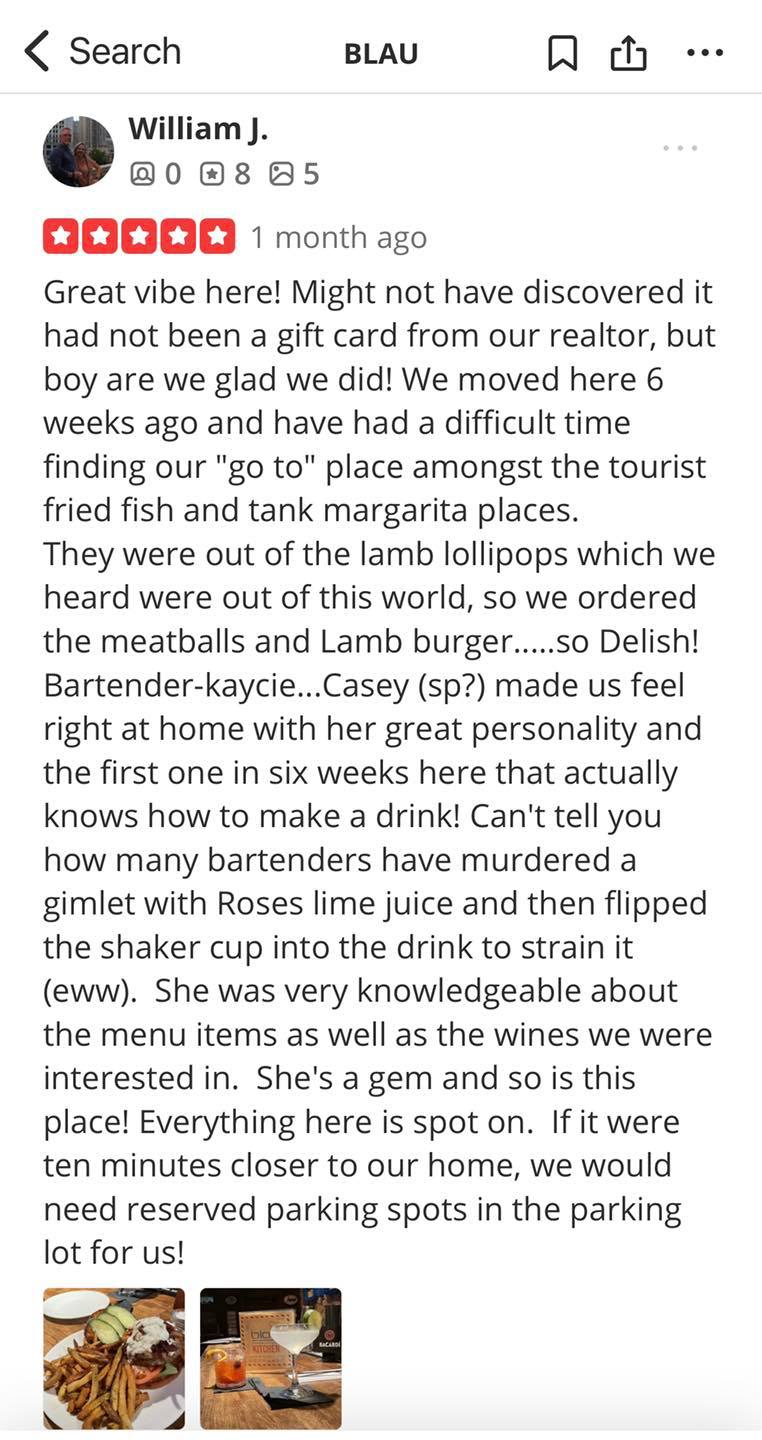The width and height of the screenshot is (762, 1440).
Task: Go back to Search
Action: click(x=102, y=52)
